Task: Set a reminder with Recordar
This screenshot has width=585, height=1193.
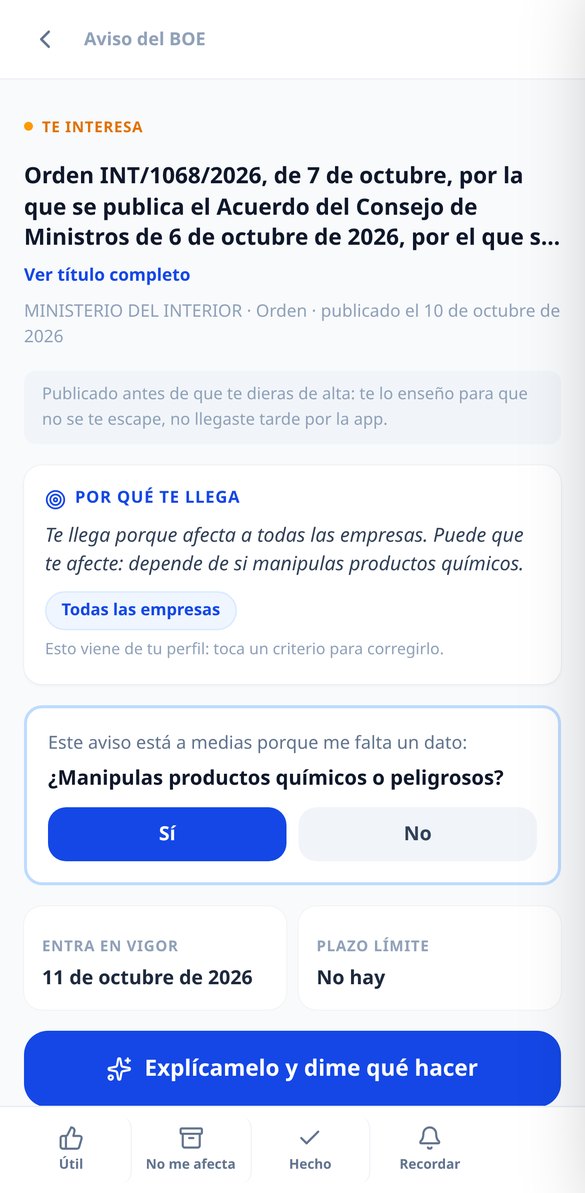Action: tap(430, 1150)
